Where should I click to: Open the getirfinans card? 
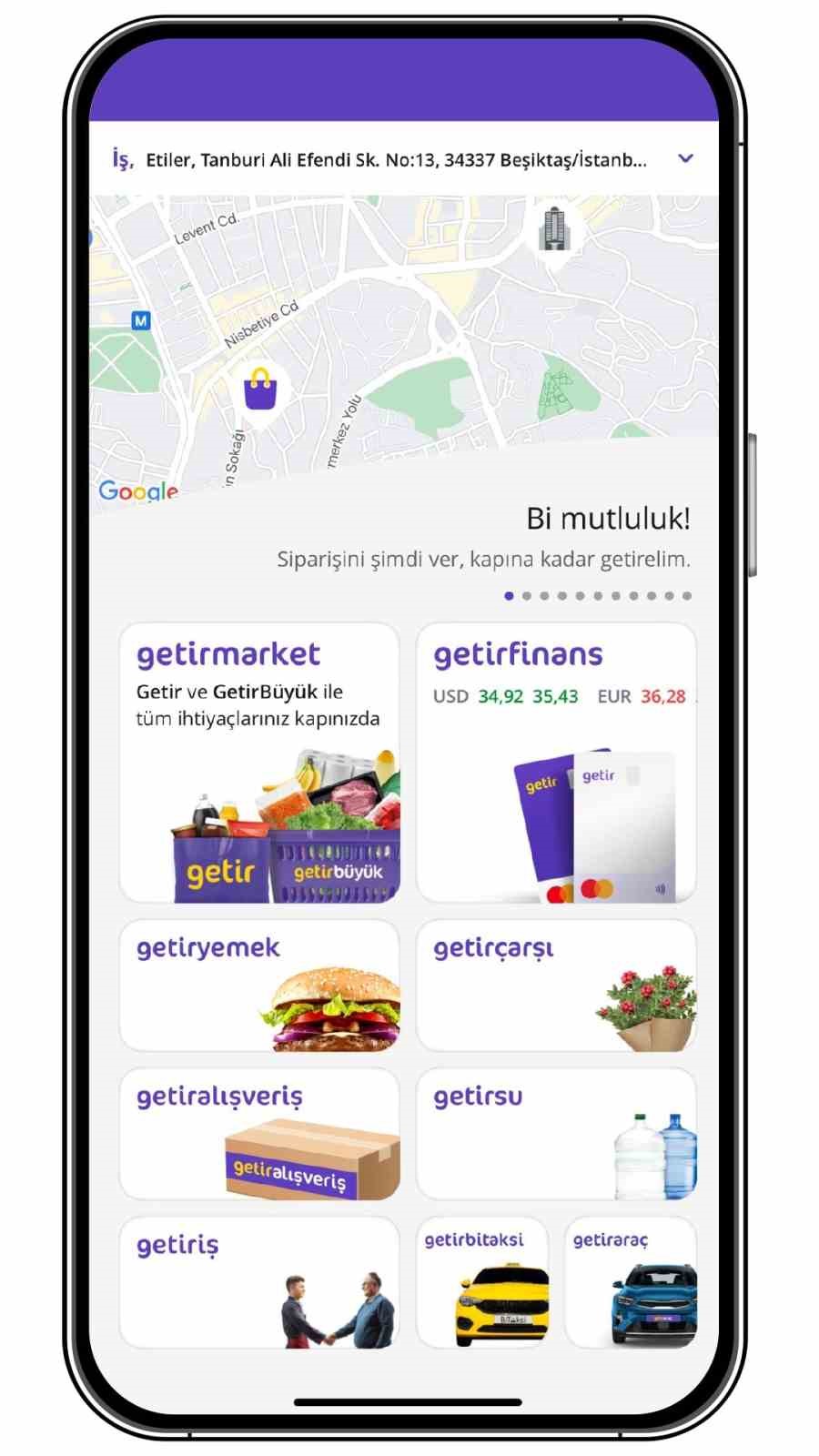click(x=556, y=763)
